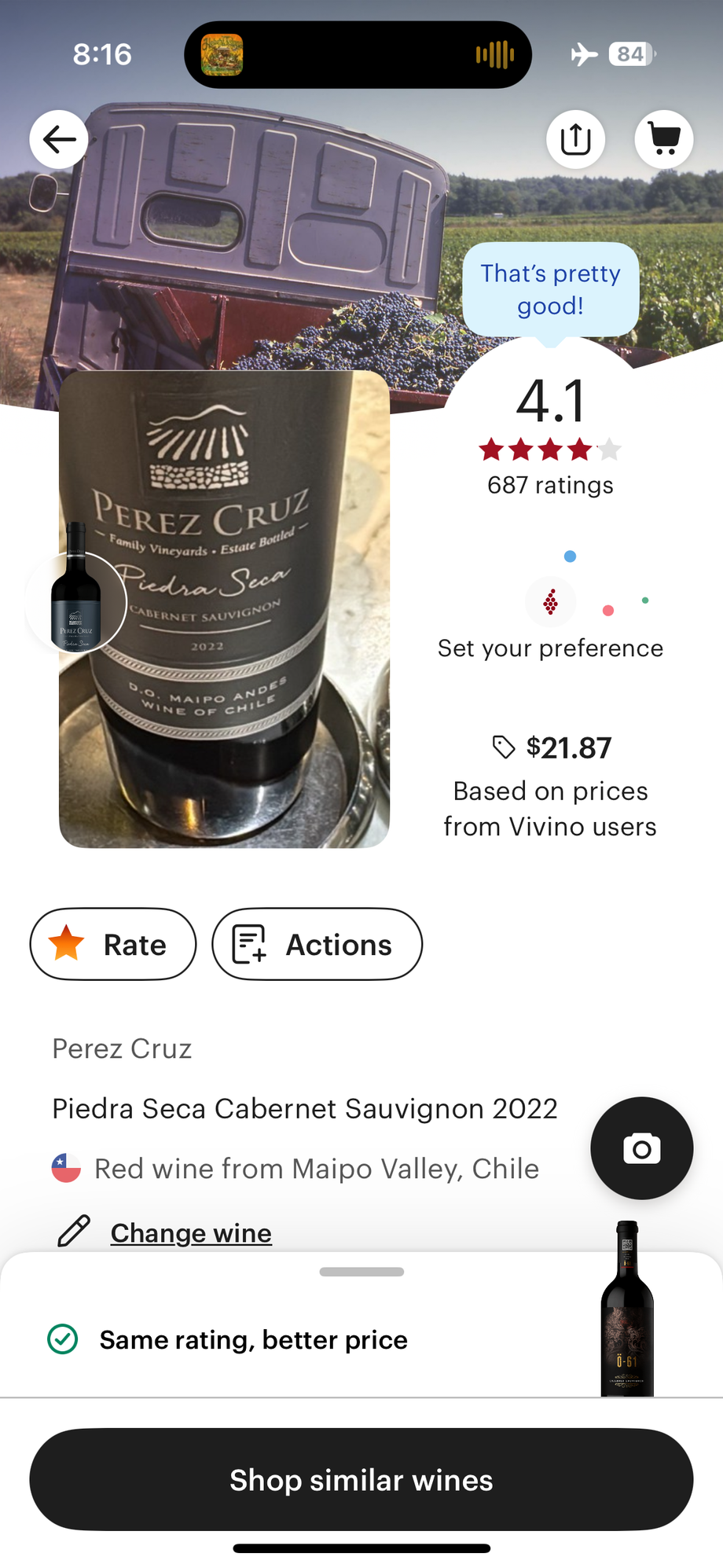Open Same rating, better price suggestion
Screen dimensions: 723x1568
coord(253,1339)
